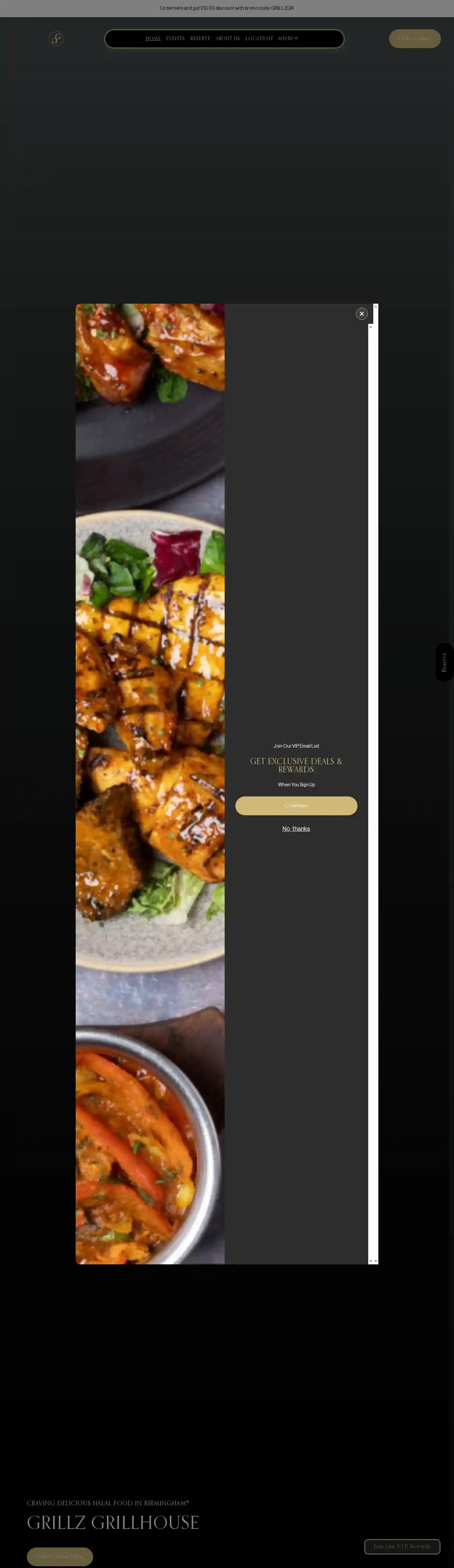Tap the Order Online Here button below Grillz Grillhouse
The image size is (454, 1568).
click(60, 1556)
